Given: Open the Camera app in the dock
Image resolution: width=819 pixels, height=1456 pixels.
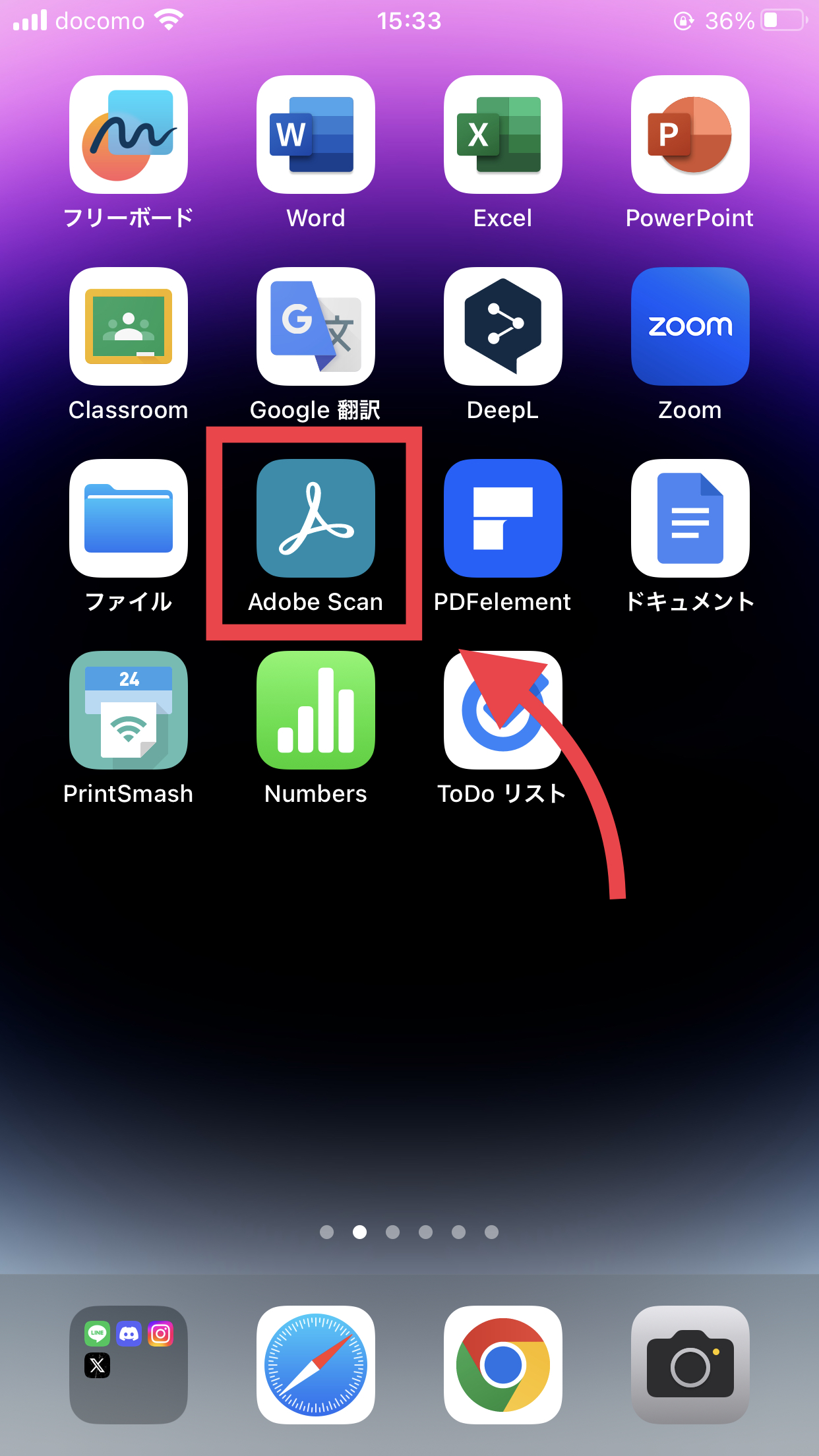Looking at the screenshot, I should click(x=690, y=1365).
